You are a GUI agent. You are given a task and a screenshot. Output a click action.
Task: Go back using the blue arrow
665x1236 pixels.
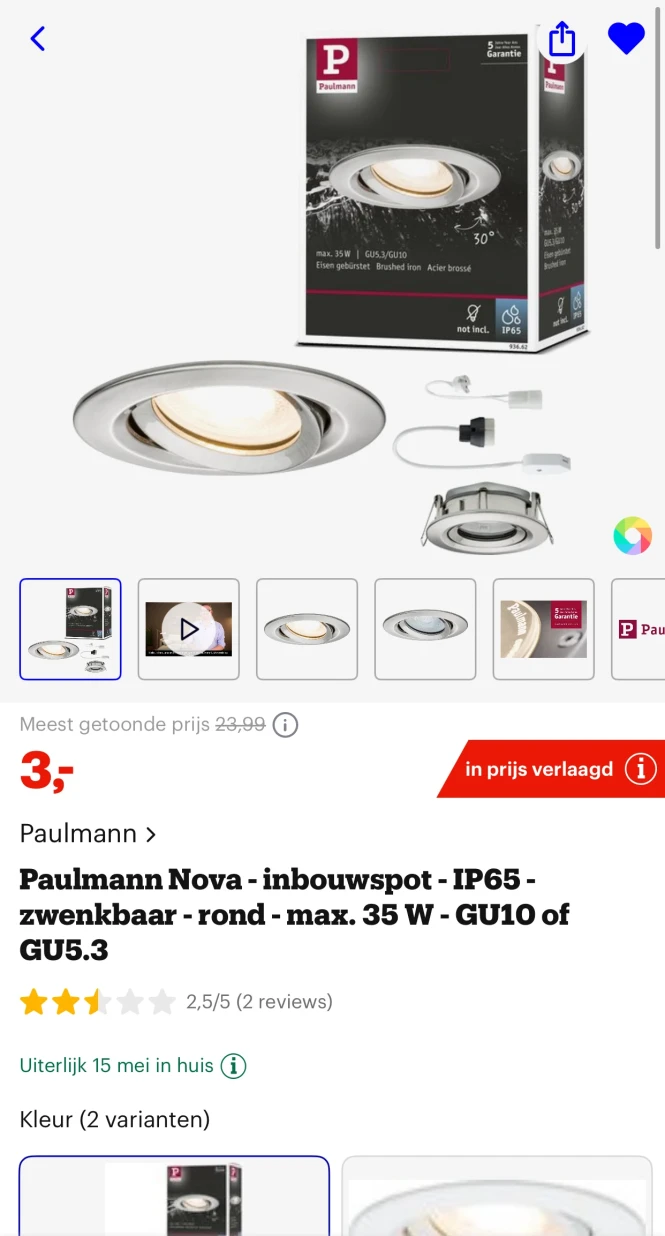pyautogui.click(x=38, y=39)
